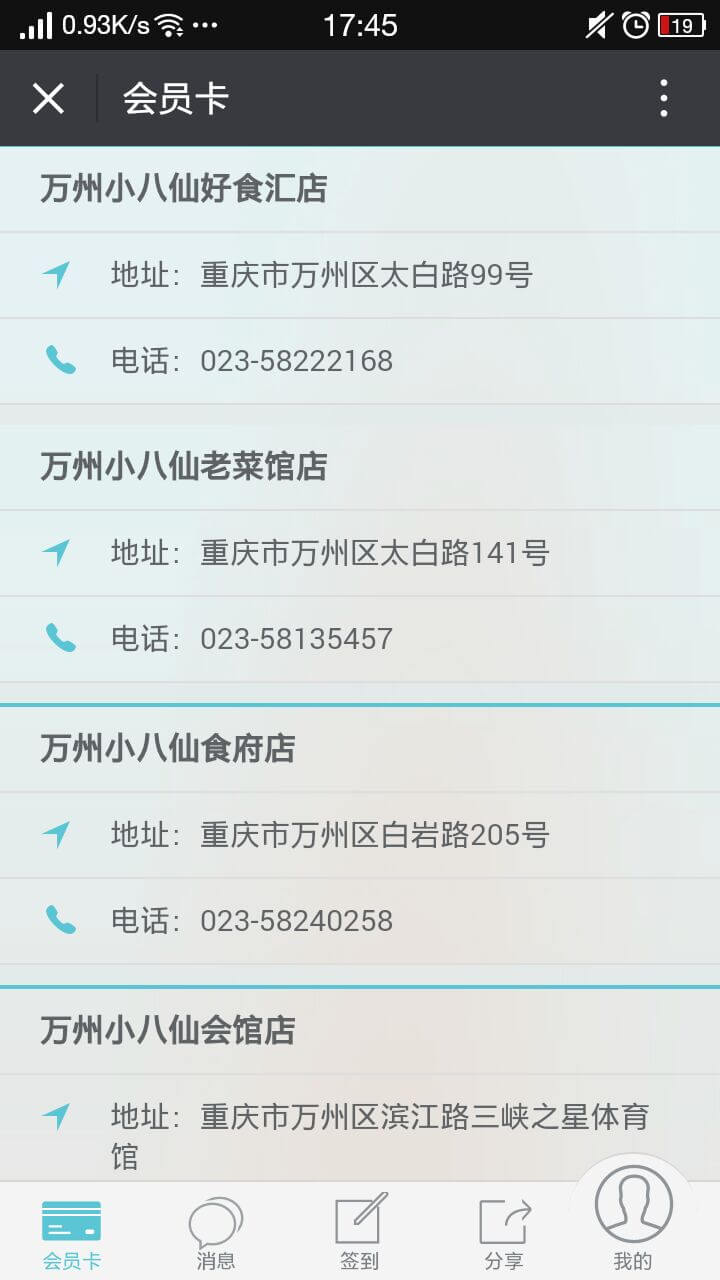Screen dimensions: 720x1280
Task: Call 023-58222168
Action: 360,361
